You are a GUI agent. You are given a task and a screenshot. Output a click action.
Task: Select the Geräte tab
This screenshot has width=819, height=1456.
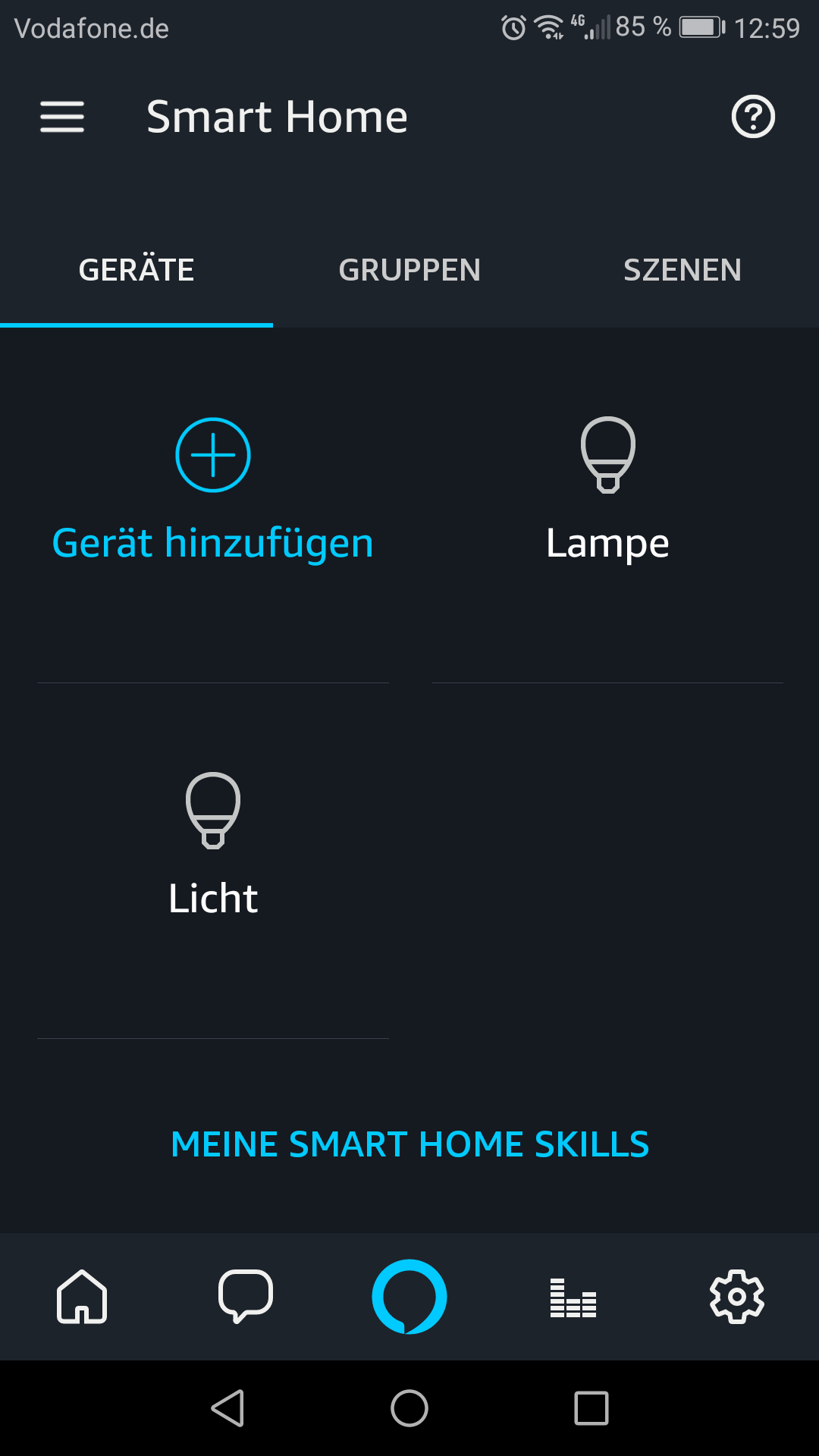coord(136,270)
